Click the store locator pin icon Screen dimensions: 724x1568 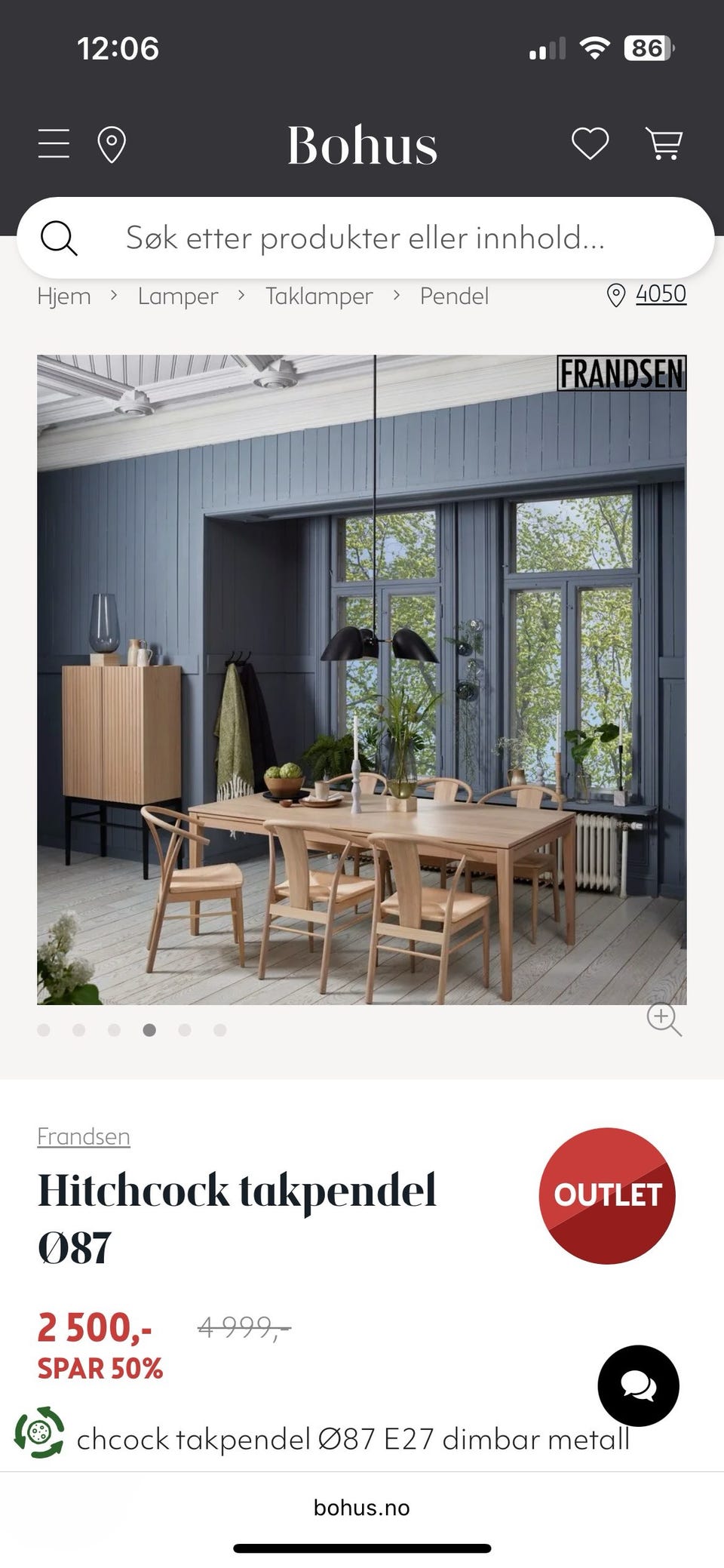(113, 143)
